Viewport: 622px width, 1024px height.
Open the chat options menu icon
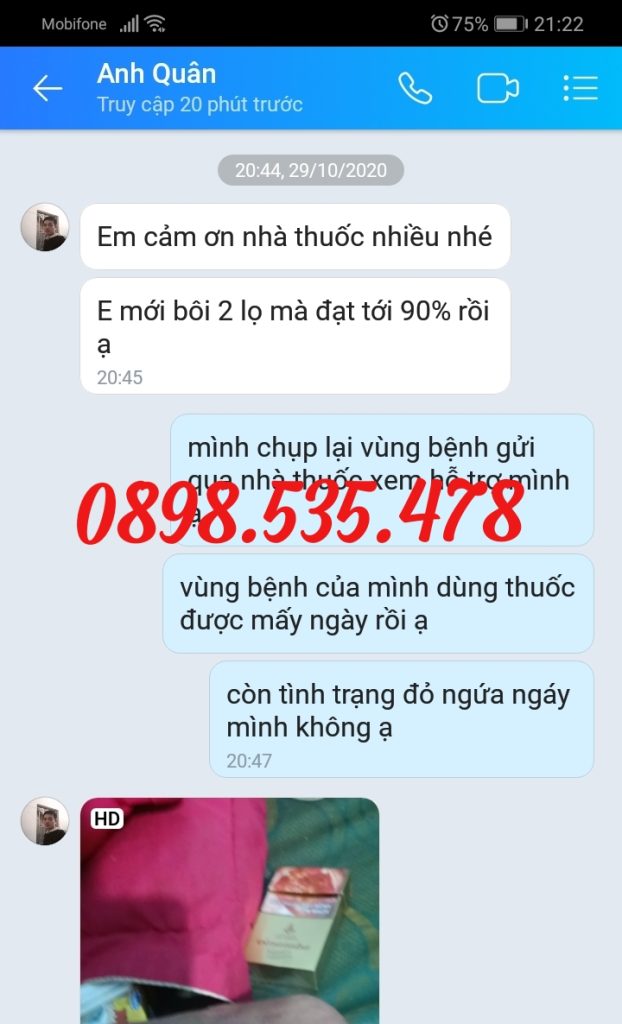click(580, 88)
